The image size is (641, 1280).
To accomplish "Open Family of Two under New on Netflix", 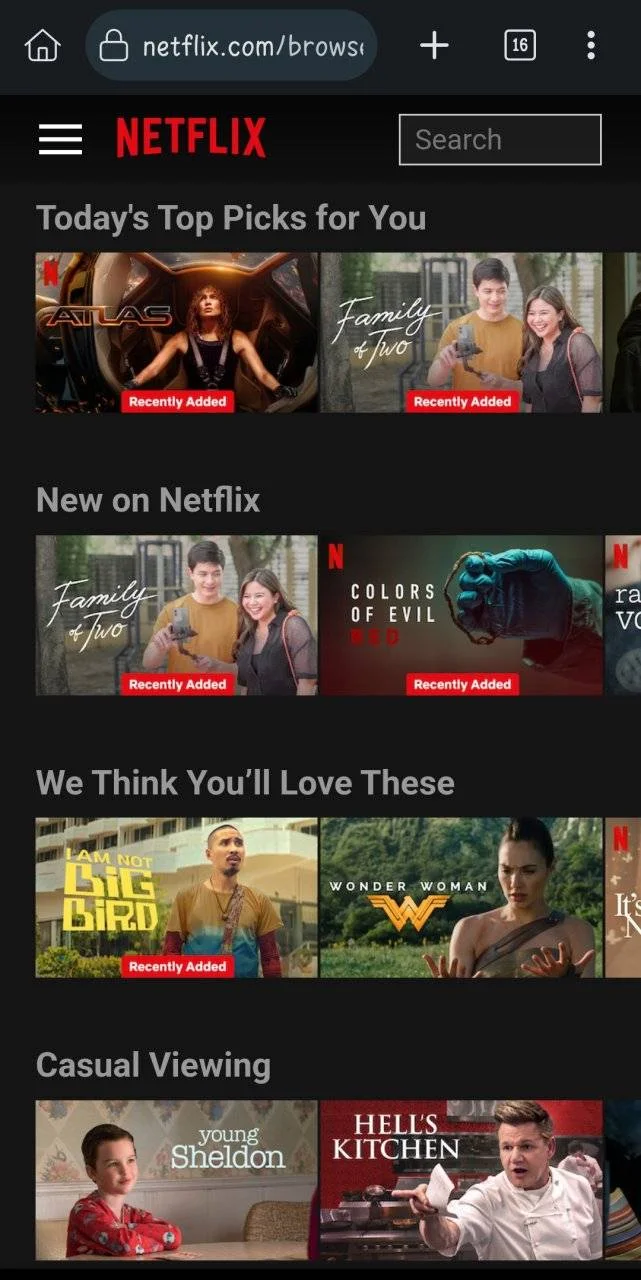I will 177,616.
